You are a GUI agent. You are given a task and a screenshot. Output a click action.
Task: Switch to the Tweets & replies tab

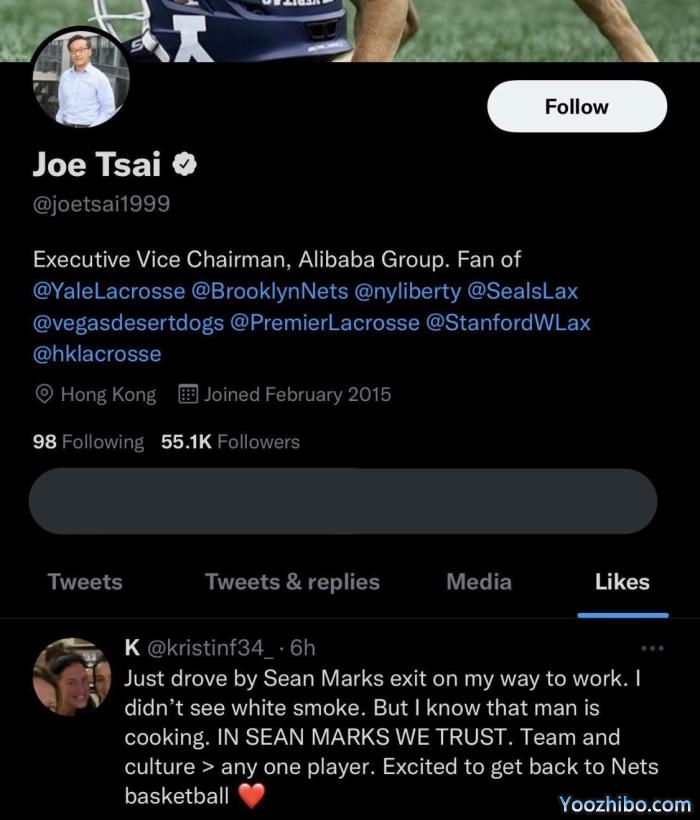pos(292,582)
